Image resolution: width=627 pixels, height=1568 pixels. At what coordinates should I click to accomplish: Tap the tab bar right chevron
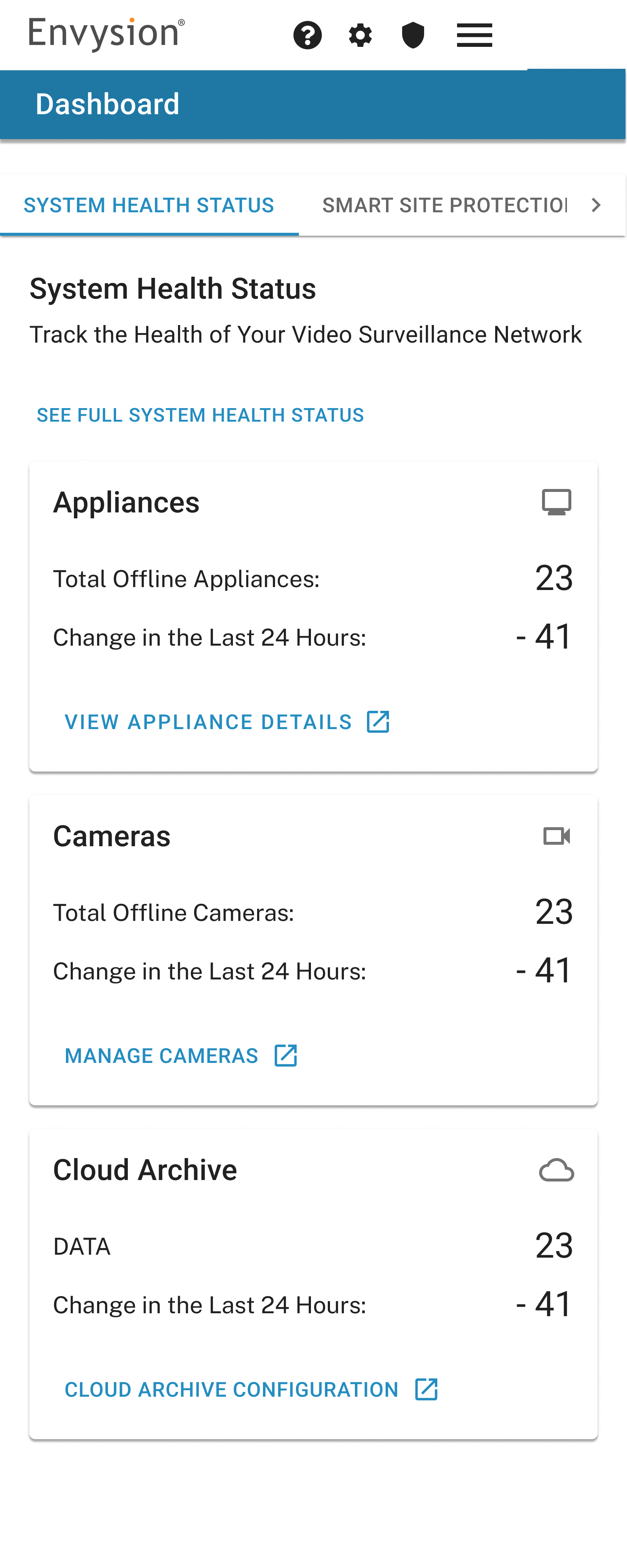pyautogui.click(x=596, y=205)
